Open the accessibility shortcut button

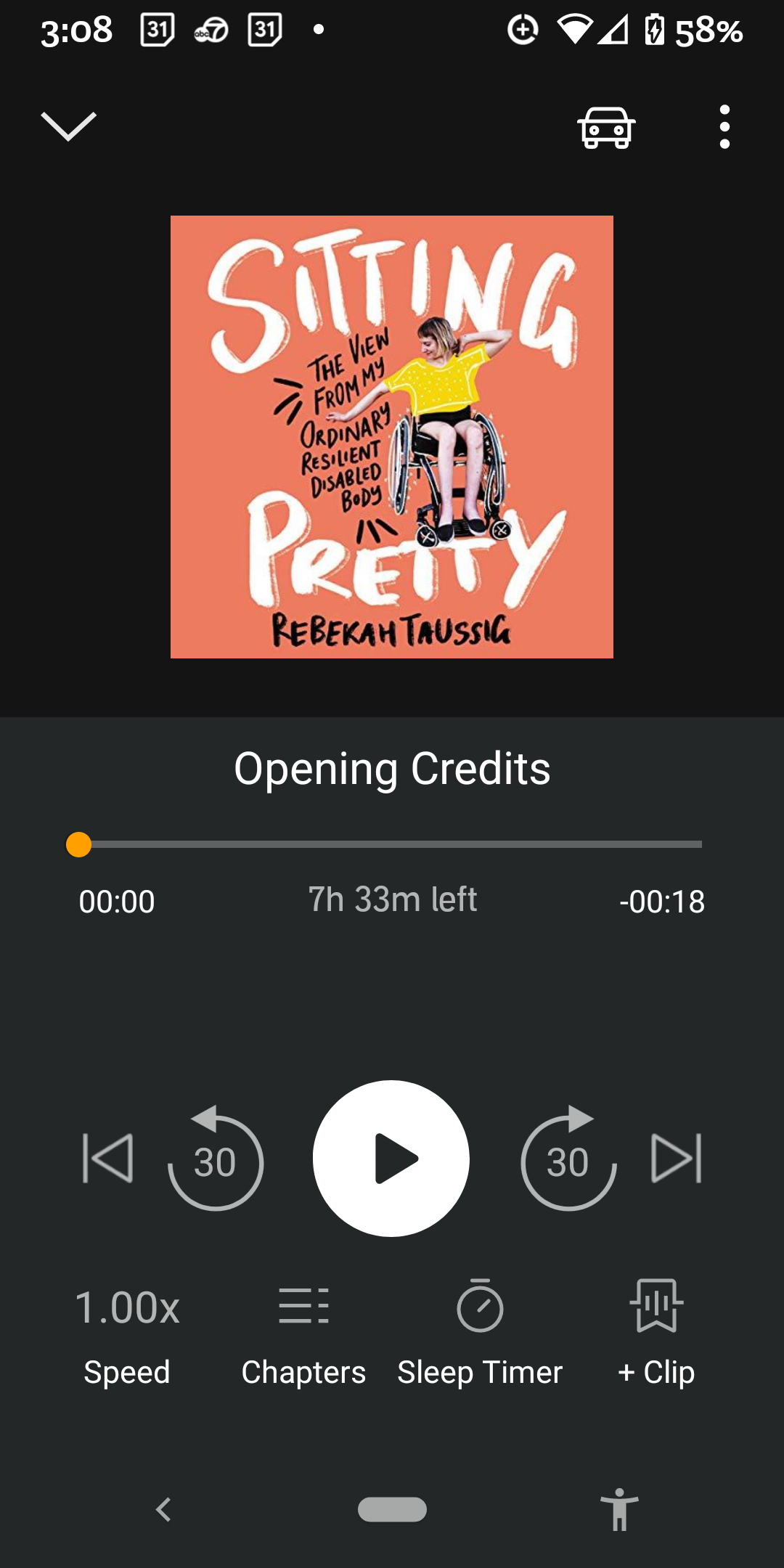tap(619, 1510)
